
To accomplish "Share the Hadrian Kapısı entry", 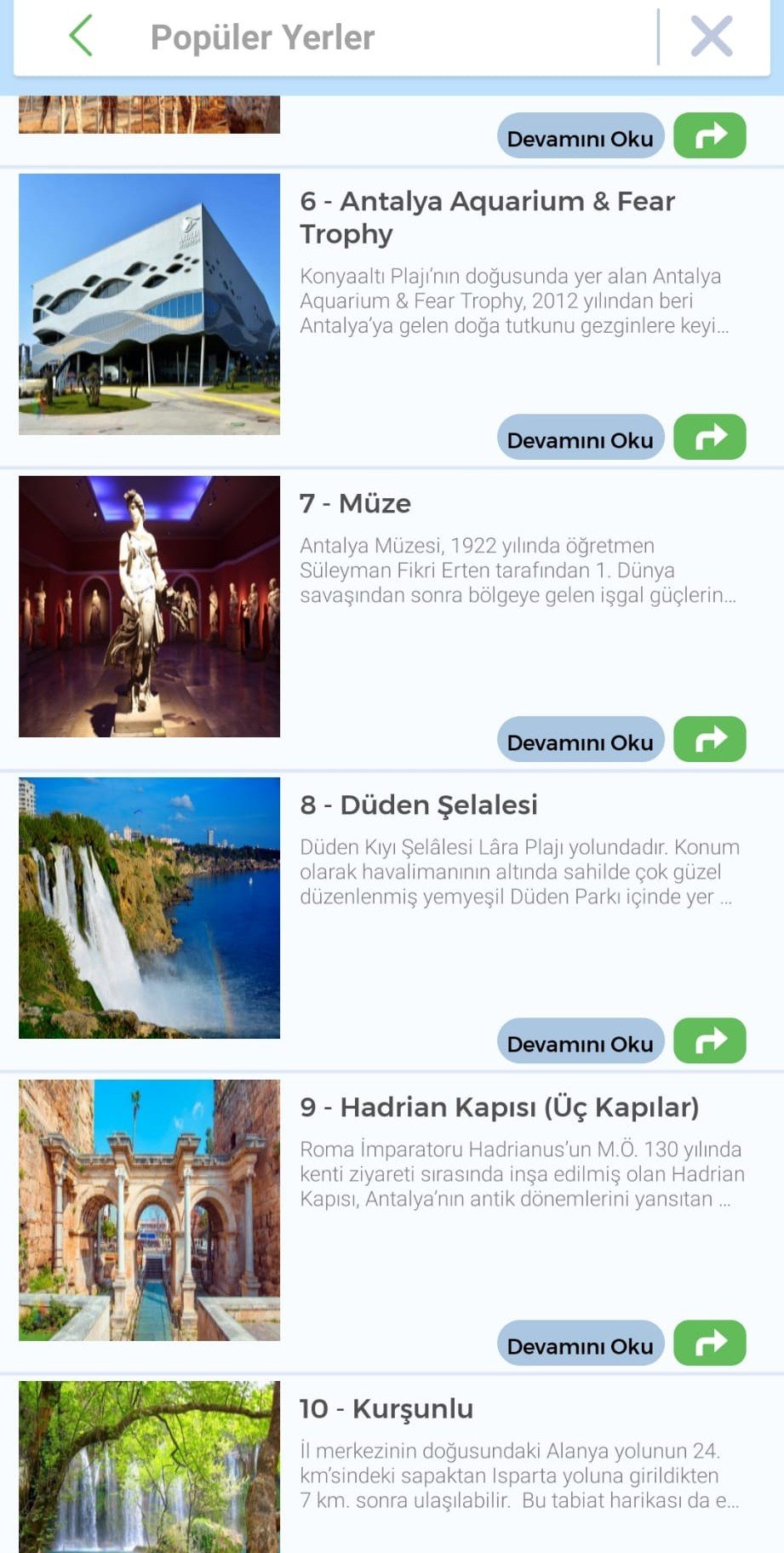I will 709,1344.
